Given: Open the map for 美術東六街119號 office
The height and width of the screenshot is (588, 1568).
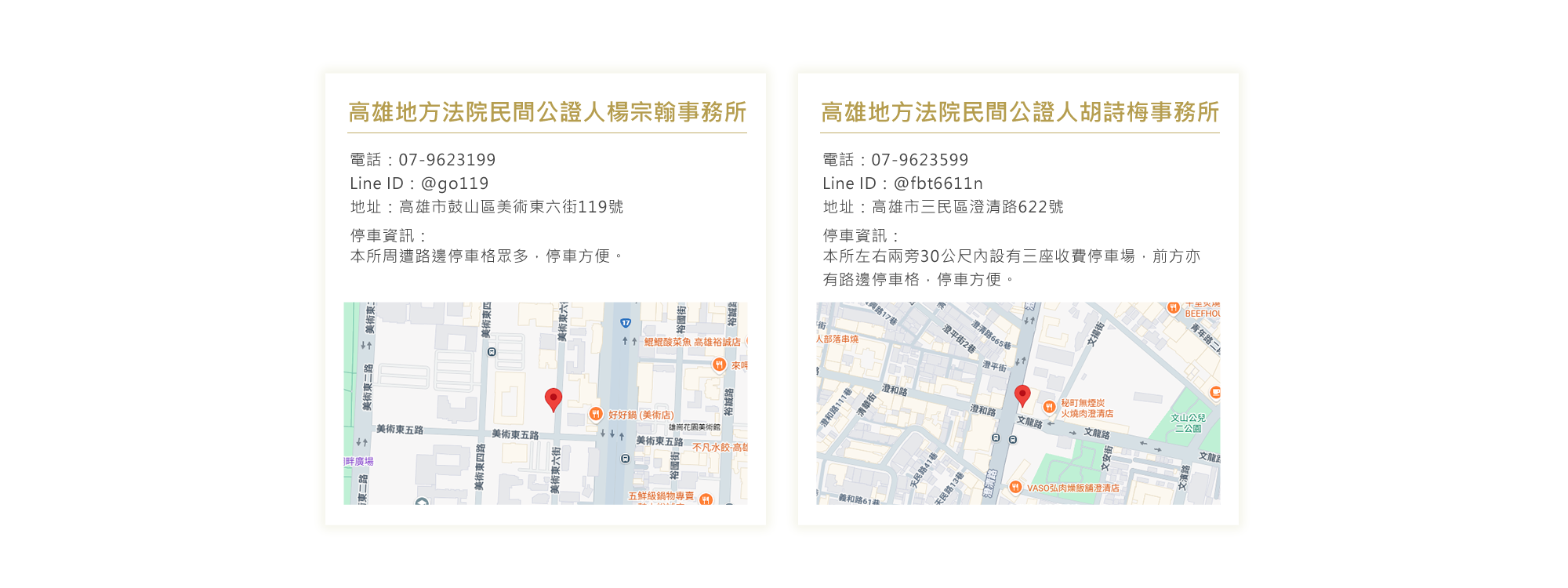Looking at the screenshot, I should (545, 403).
